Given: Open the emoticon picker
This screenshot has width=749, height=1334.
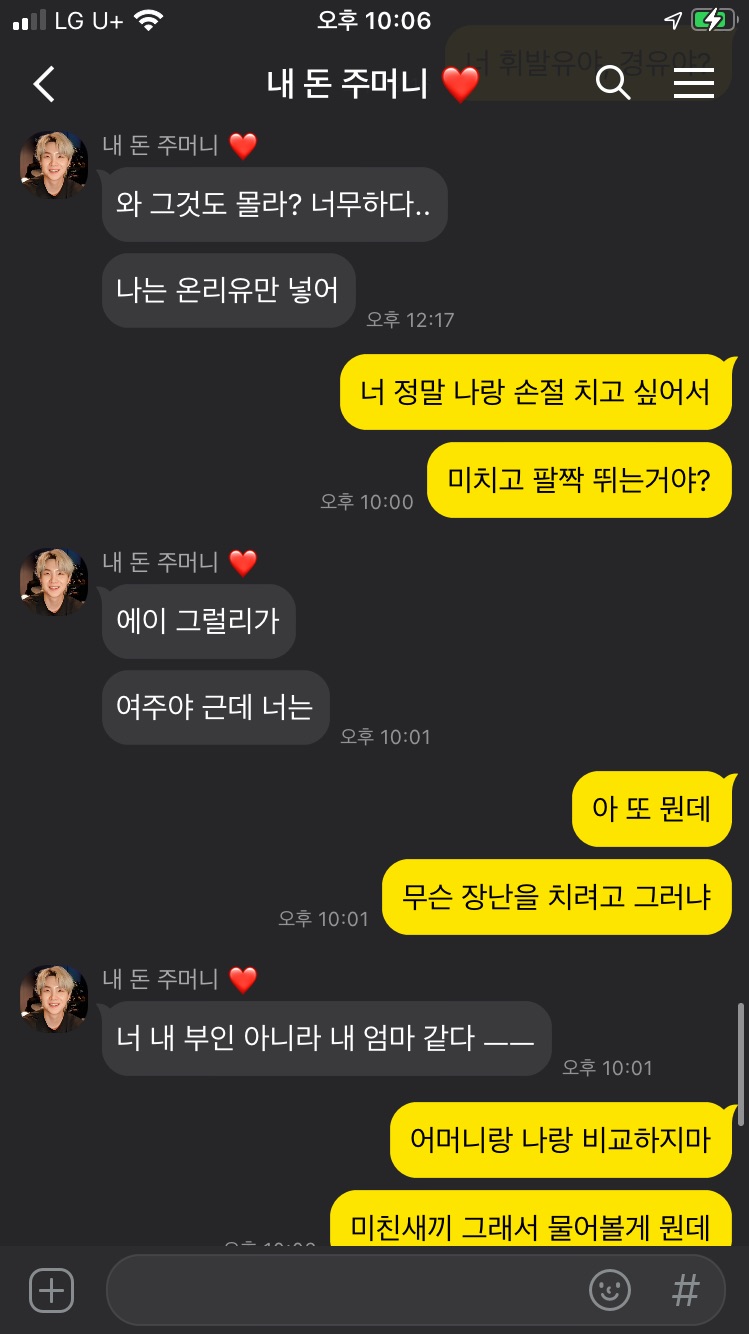Looking at the screenshot, I should click(610, 1290).
